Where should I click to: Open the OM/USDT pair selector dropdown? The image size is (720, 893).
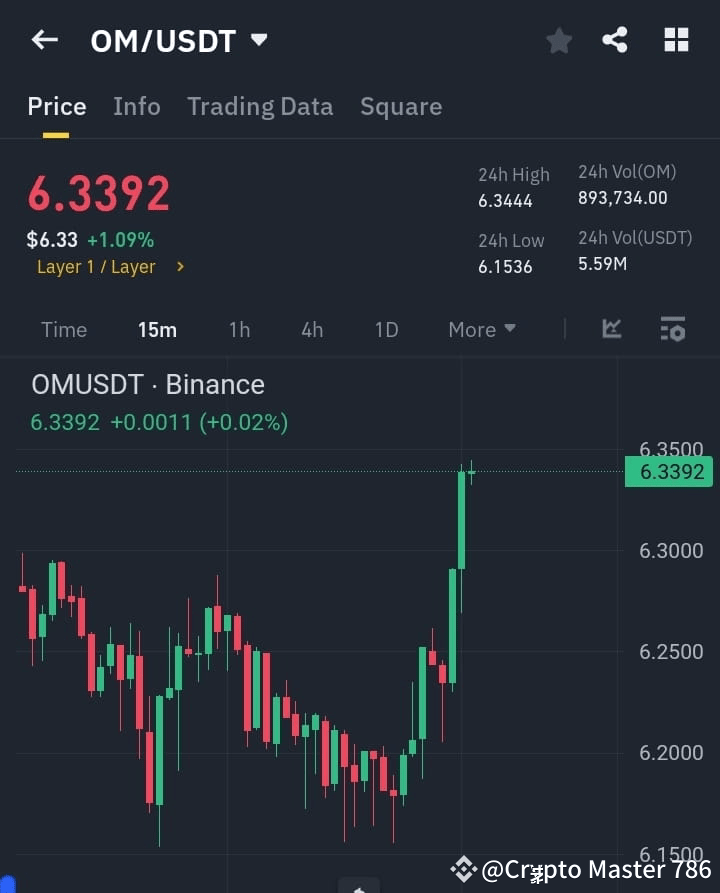click(x=258, y=40)
